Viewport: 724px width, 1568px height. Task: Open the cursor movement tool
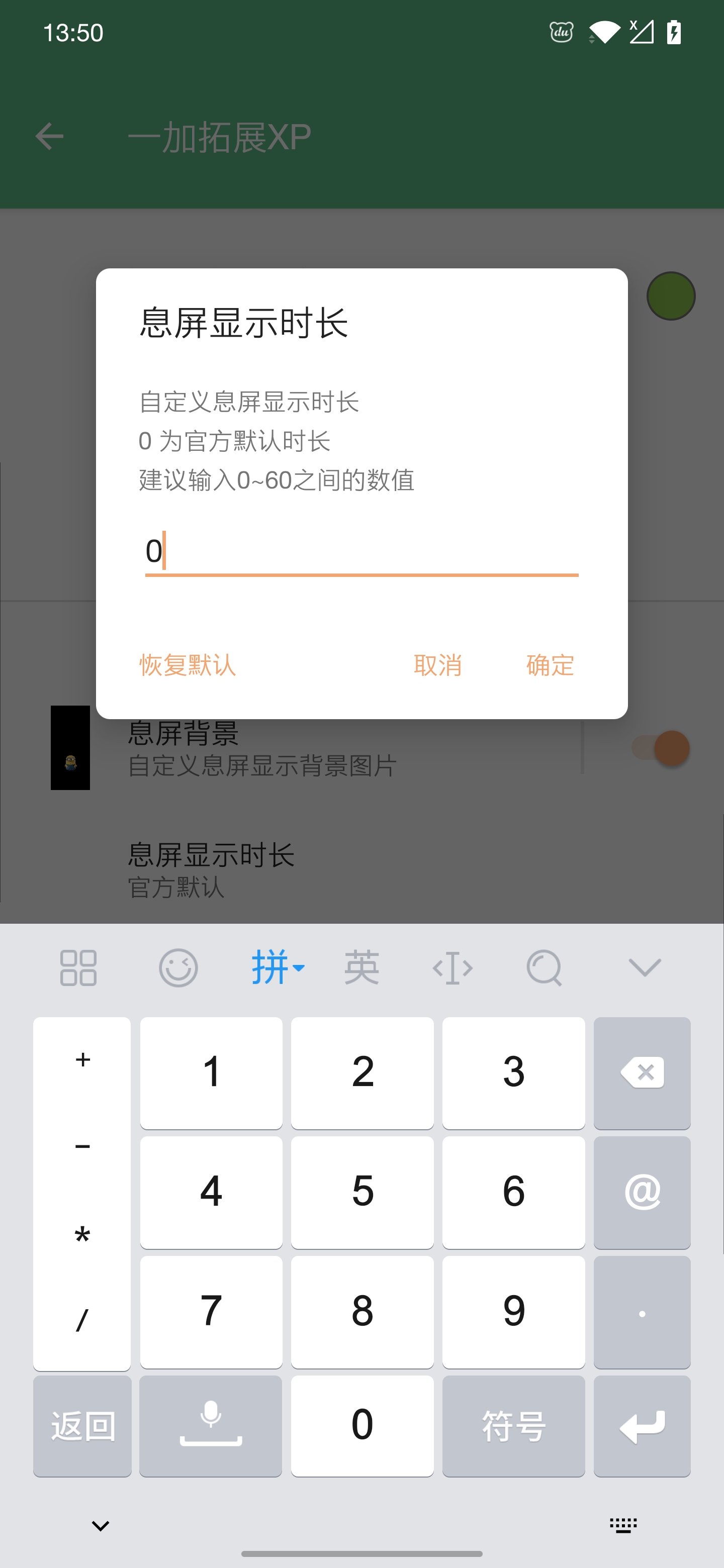452,967
